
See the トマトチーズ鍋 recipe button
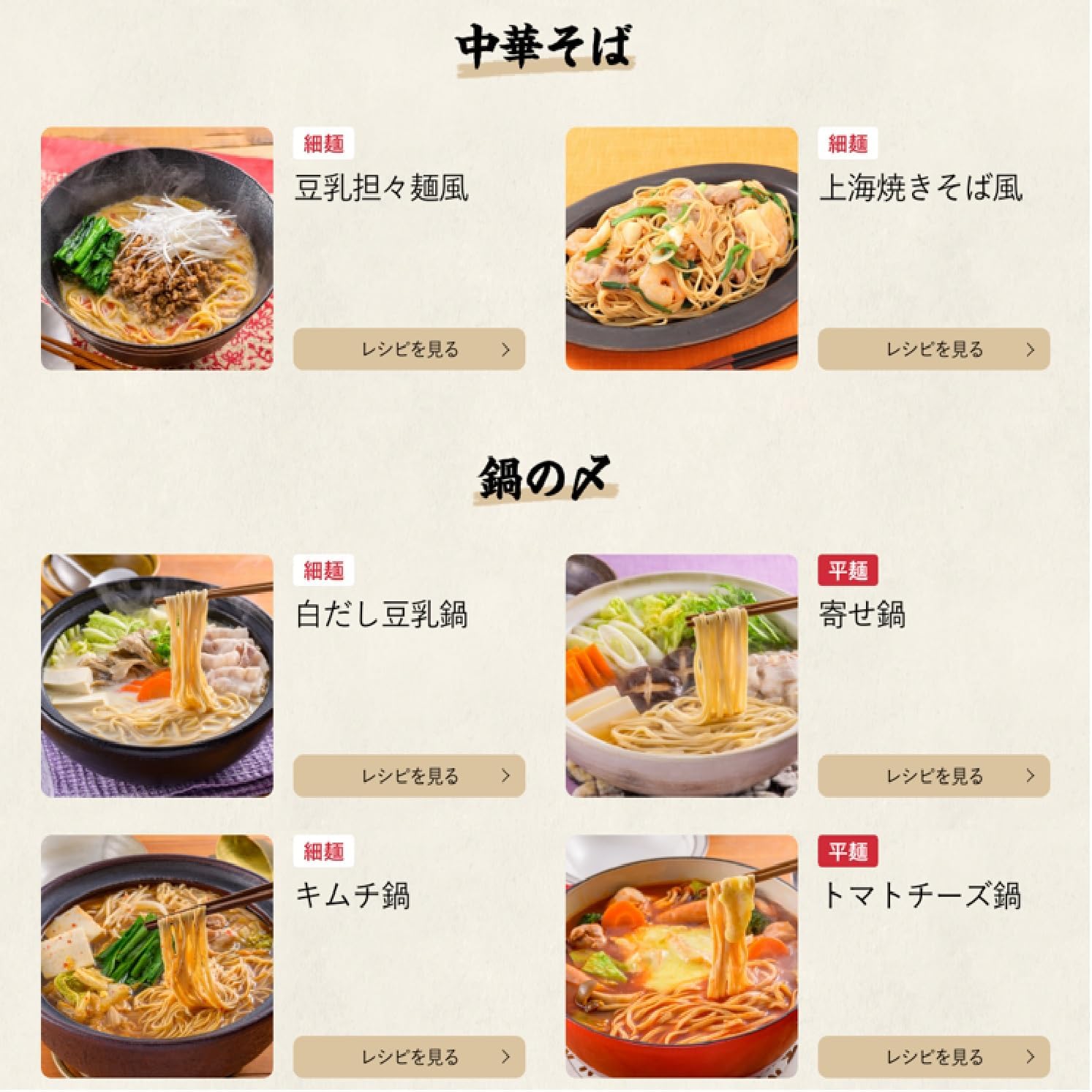[x=933, y=1056]
